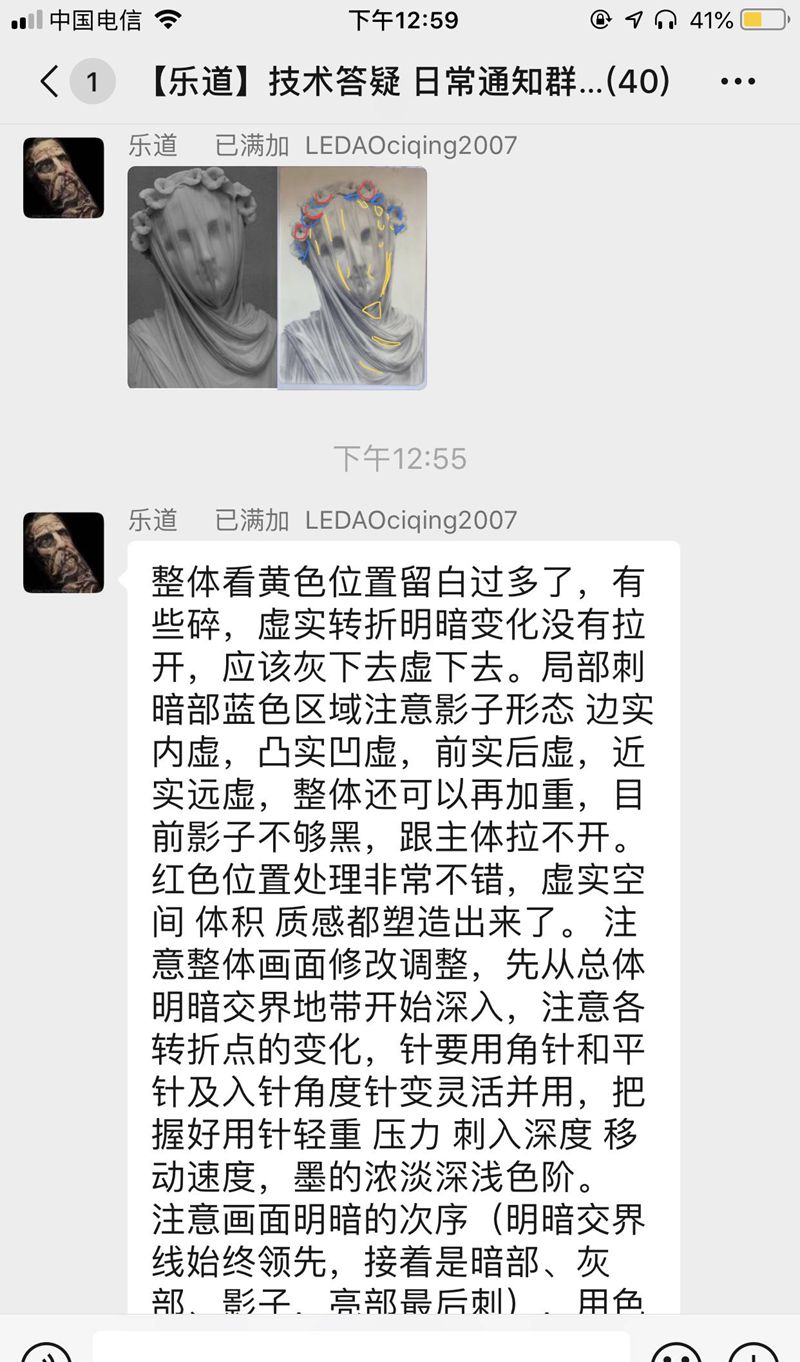Go back to the chat list

point(50,81)
